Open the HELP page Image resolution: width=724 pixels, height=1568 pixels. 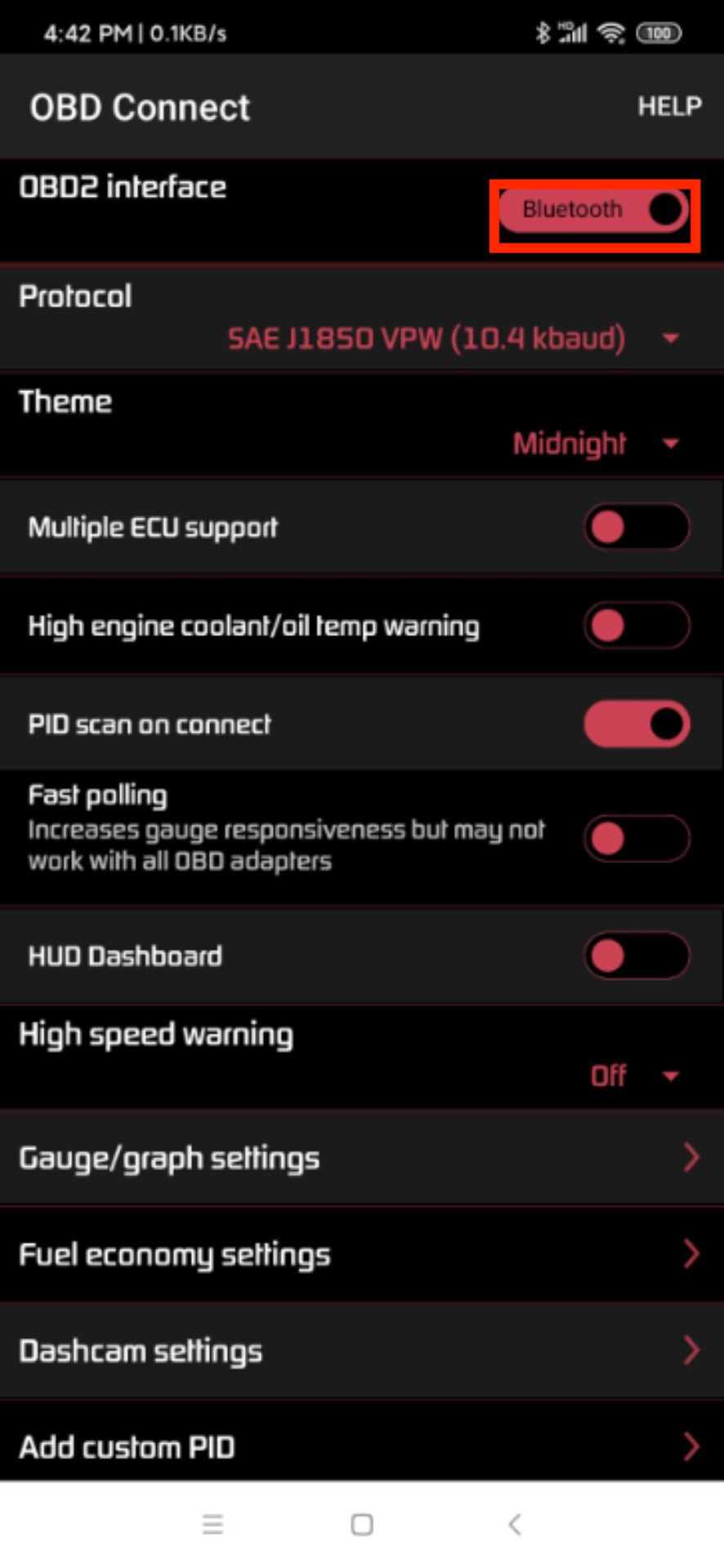click(x=668, y=106)
